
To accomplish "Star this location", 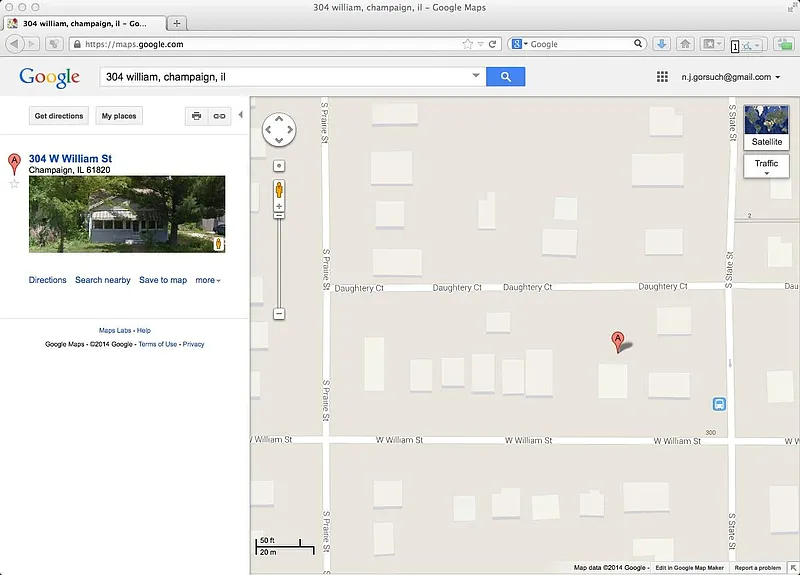I will (14, 184).
